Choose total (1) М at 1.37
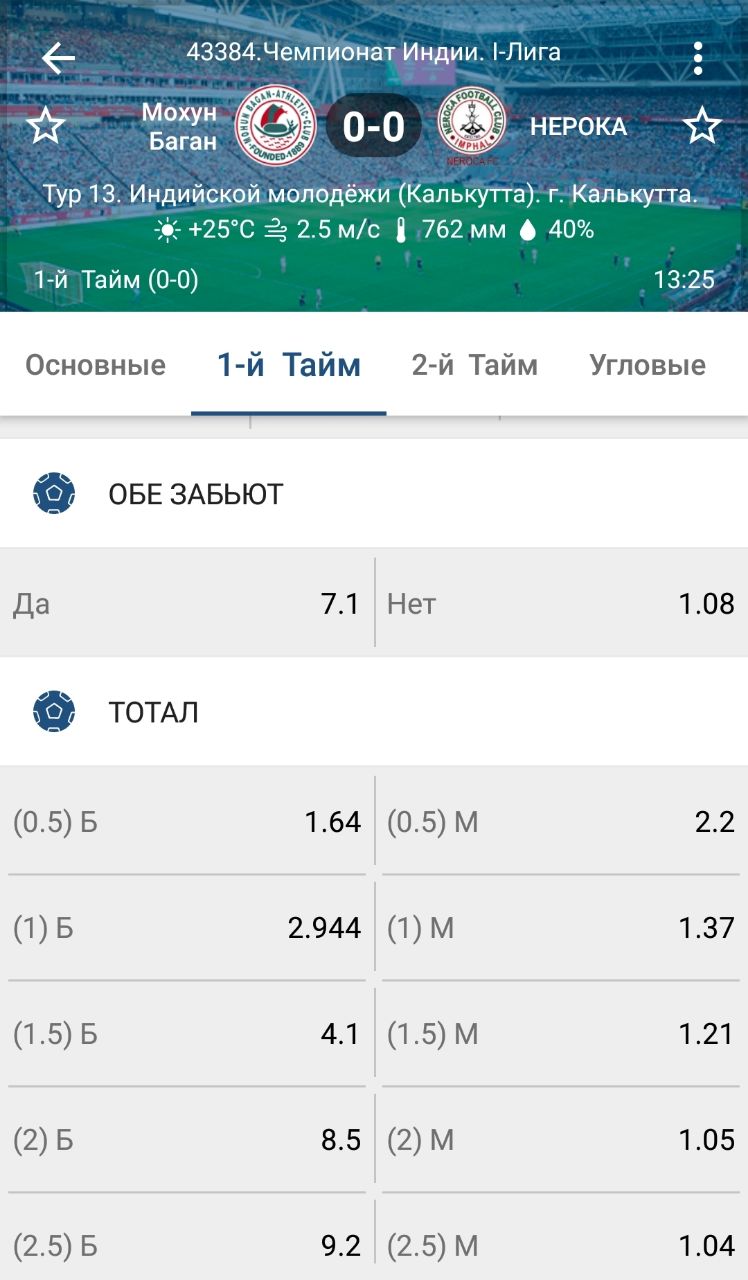This screenshot has width=748, height=1280. 561,928
